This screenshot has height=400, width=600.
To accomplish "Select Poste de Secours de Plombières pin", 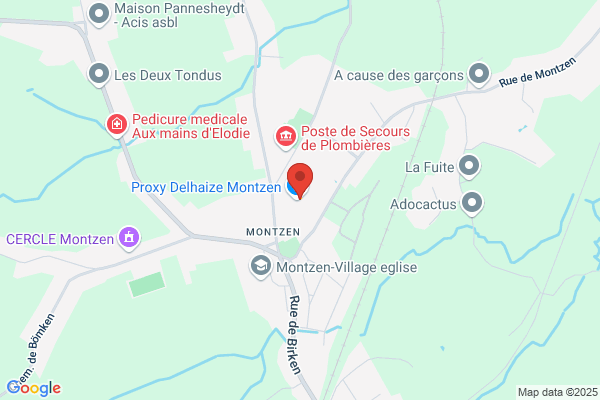I will (x=286, y=137).
